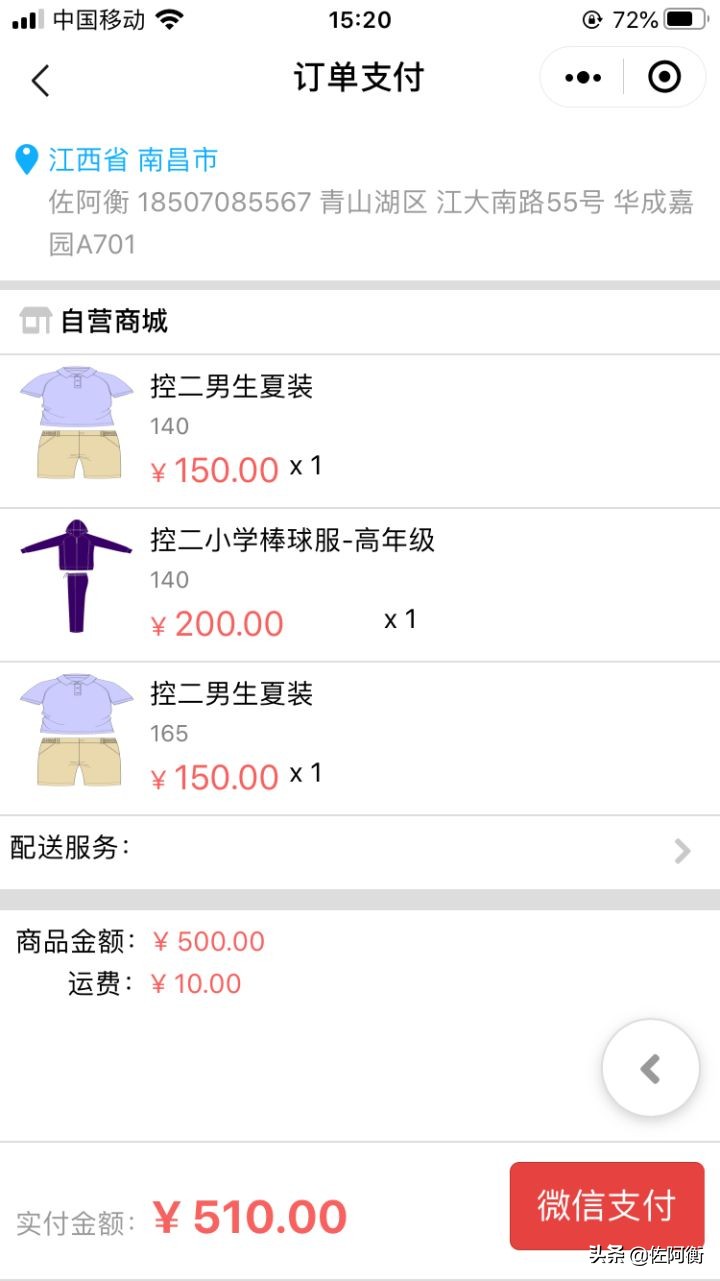
Task: Open the 订单支付 title bar
Action: 360,77
